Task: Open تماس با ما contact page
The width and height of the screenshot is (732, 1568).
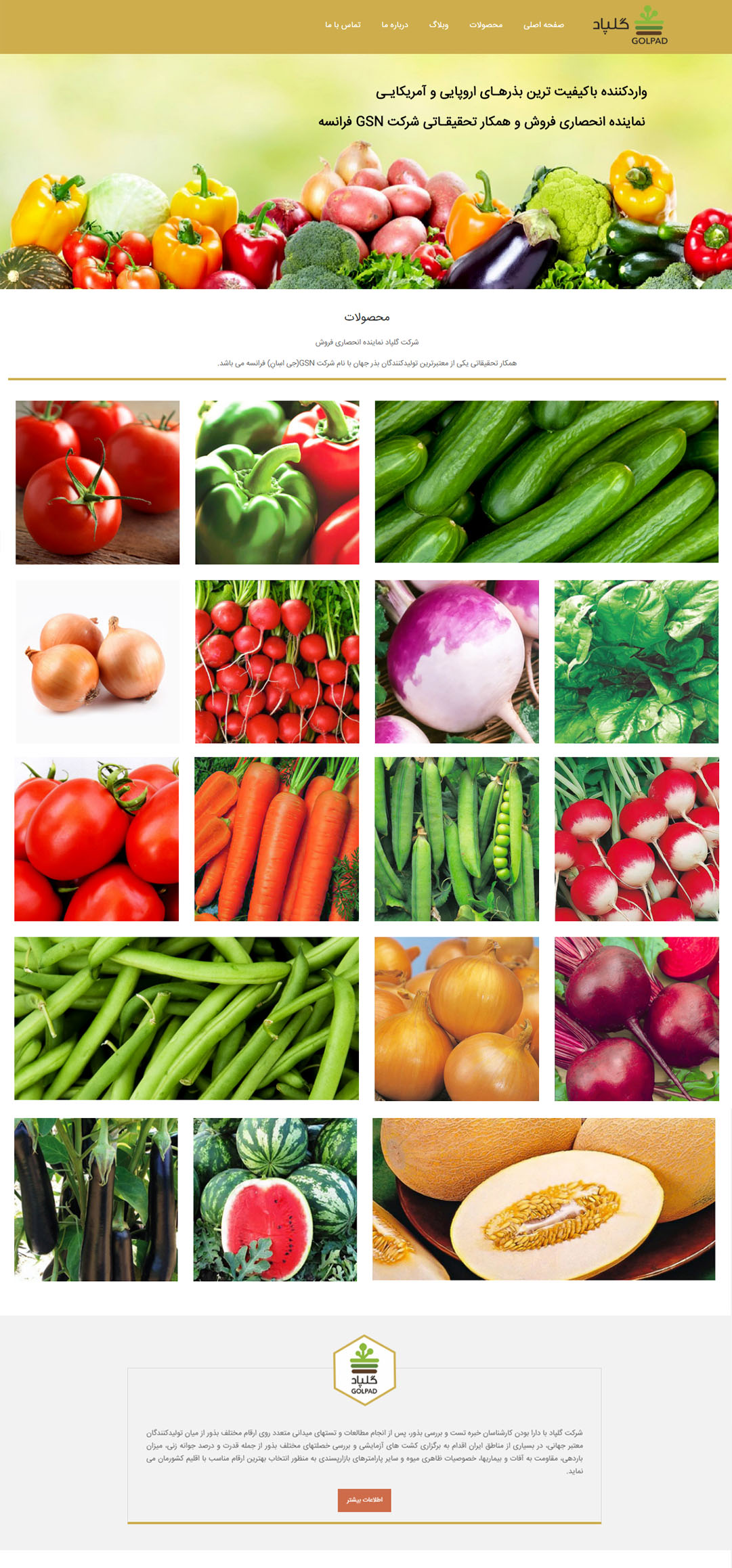Action: 343,25
